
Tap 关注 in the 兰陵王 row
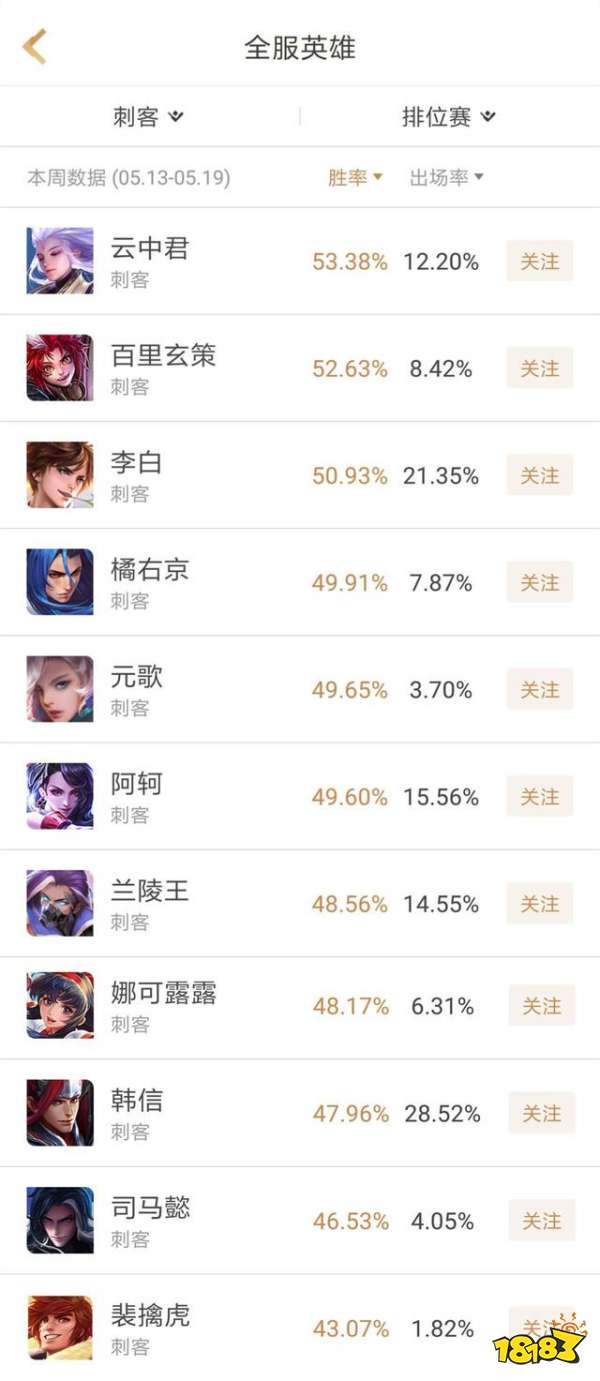[x=539, y=904]
